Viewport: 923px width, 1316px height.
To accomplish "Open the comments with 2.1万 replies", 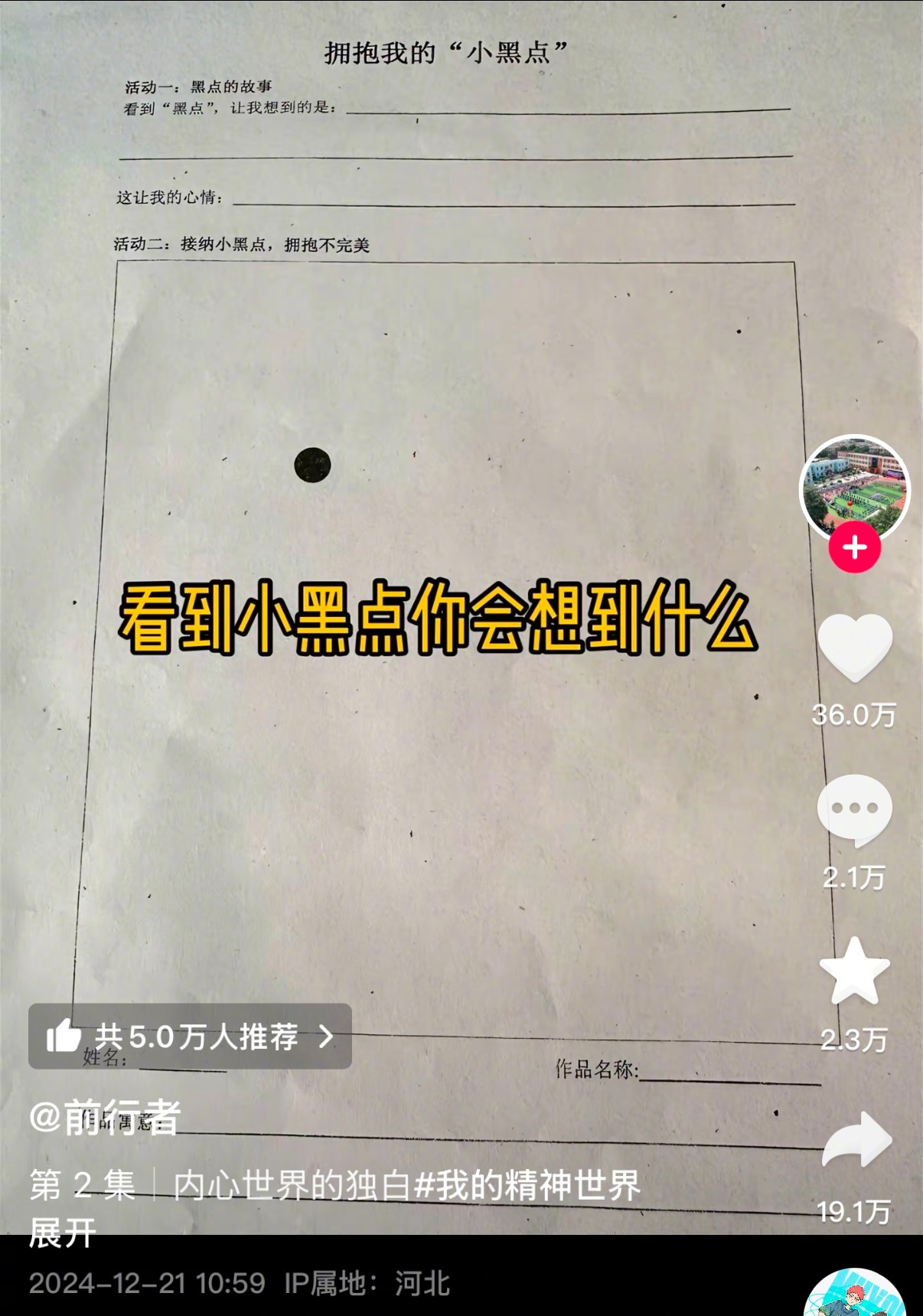I will [x=854, y=810].
